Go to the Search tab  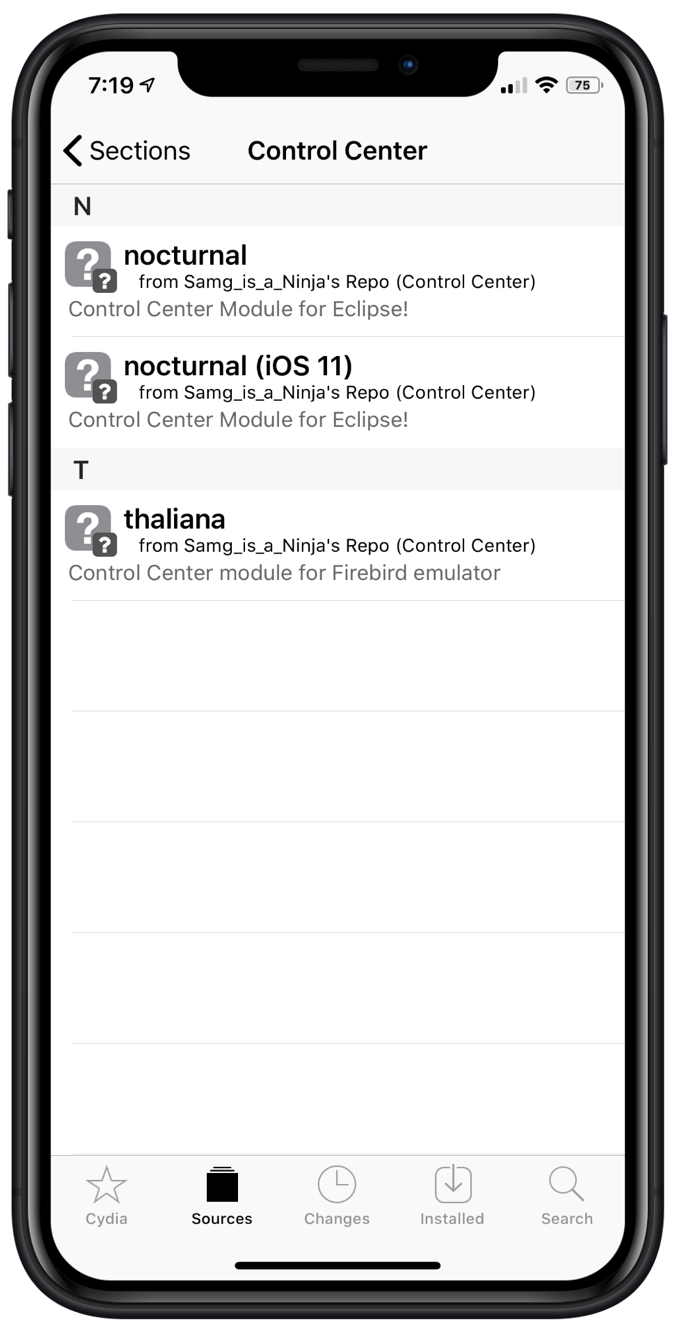[566, 1196]
